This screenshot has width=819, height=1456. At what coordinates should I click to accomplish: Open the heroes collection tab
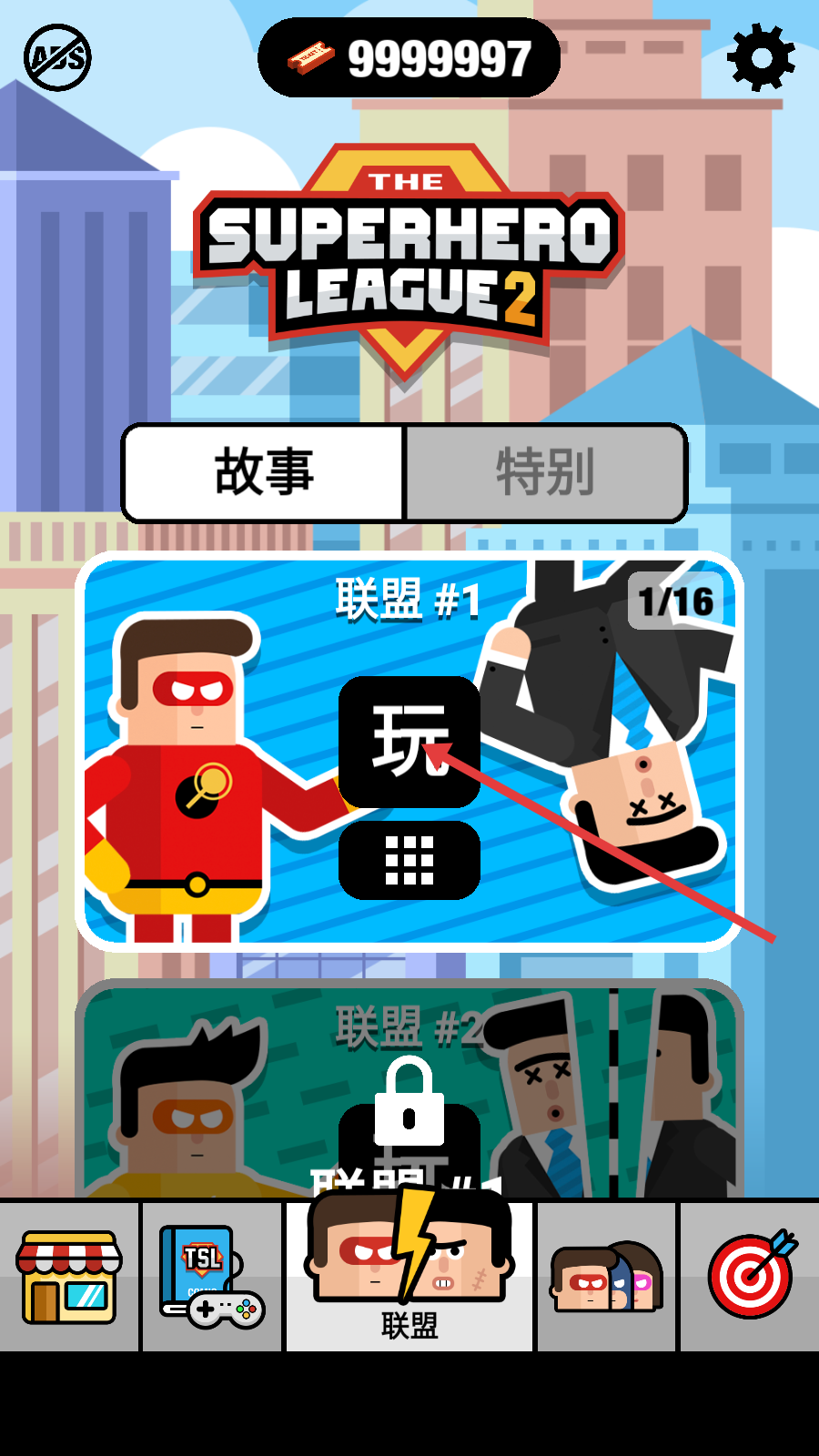point(607,1276)
